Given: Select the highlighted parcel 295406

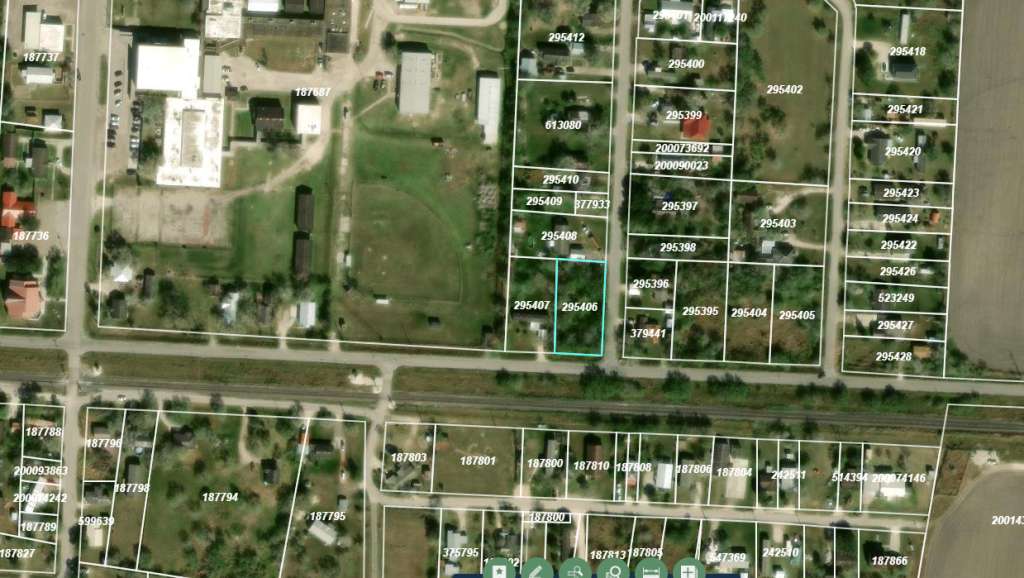Looking at the screenshot, I should pyautogui.click(x=580, y=307).
